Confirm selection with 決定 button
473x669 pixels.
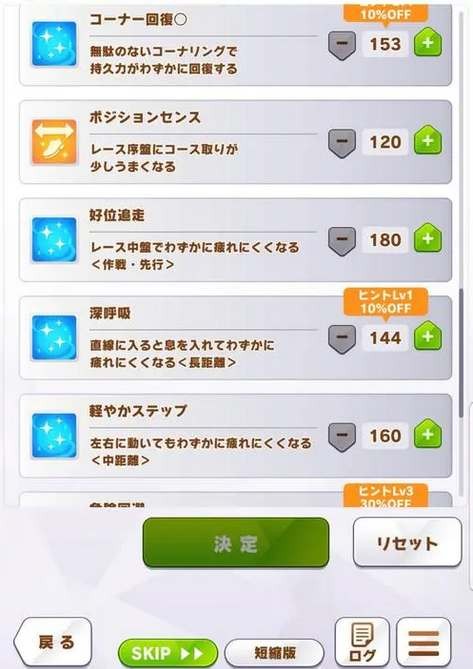(236, 543)
